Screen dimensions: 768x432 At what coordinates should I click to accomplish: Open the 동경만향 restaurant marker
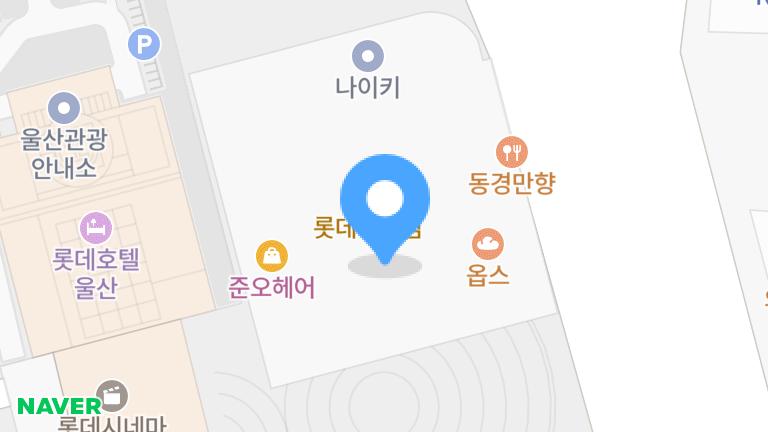point(511,152)
